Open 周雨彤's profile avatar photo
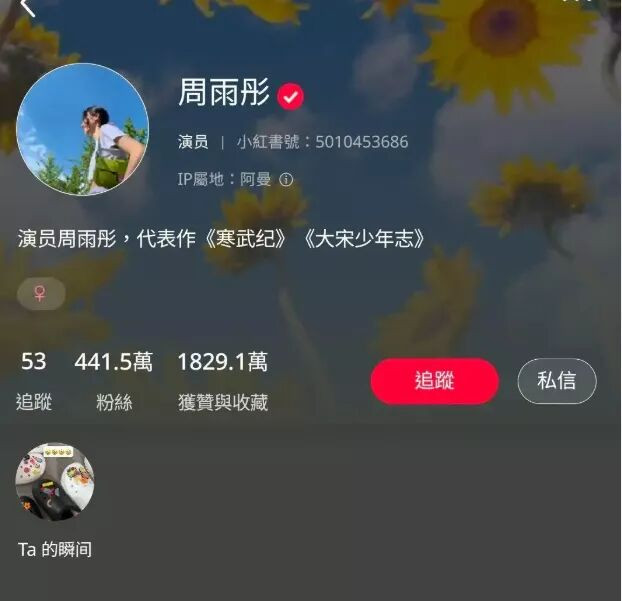The height and width of the screenshot is (601, 622). coord(83,130)
